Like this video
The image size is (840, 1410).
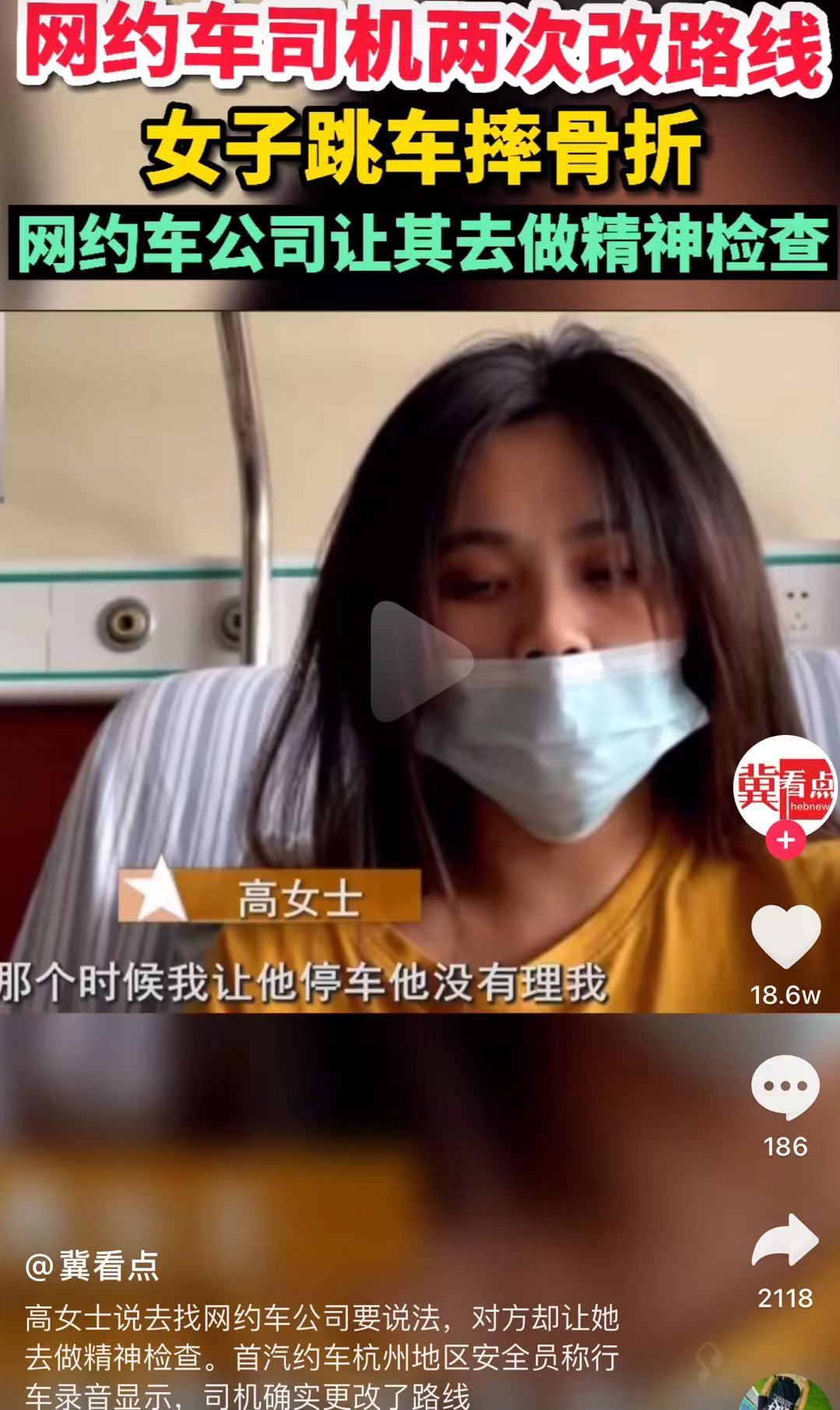(785, 937)
